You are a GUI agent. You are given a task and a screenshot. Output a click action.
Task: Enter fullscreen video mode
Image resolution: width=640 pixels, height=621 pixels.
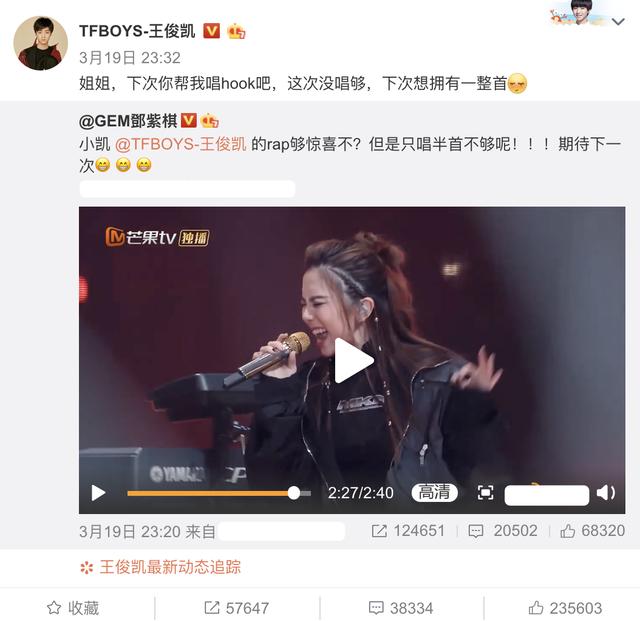click(x=485, y=493)
